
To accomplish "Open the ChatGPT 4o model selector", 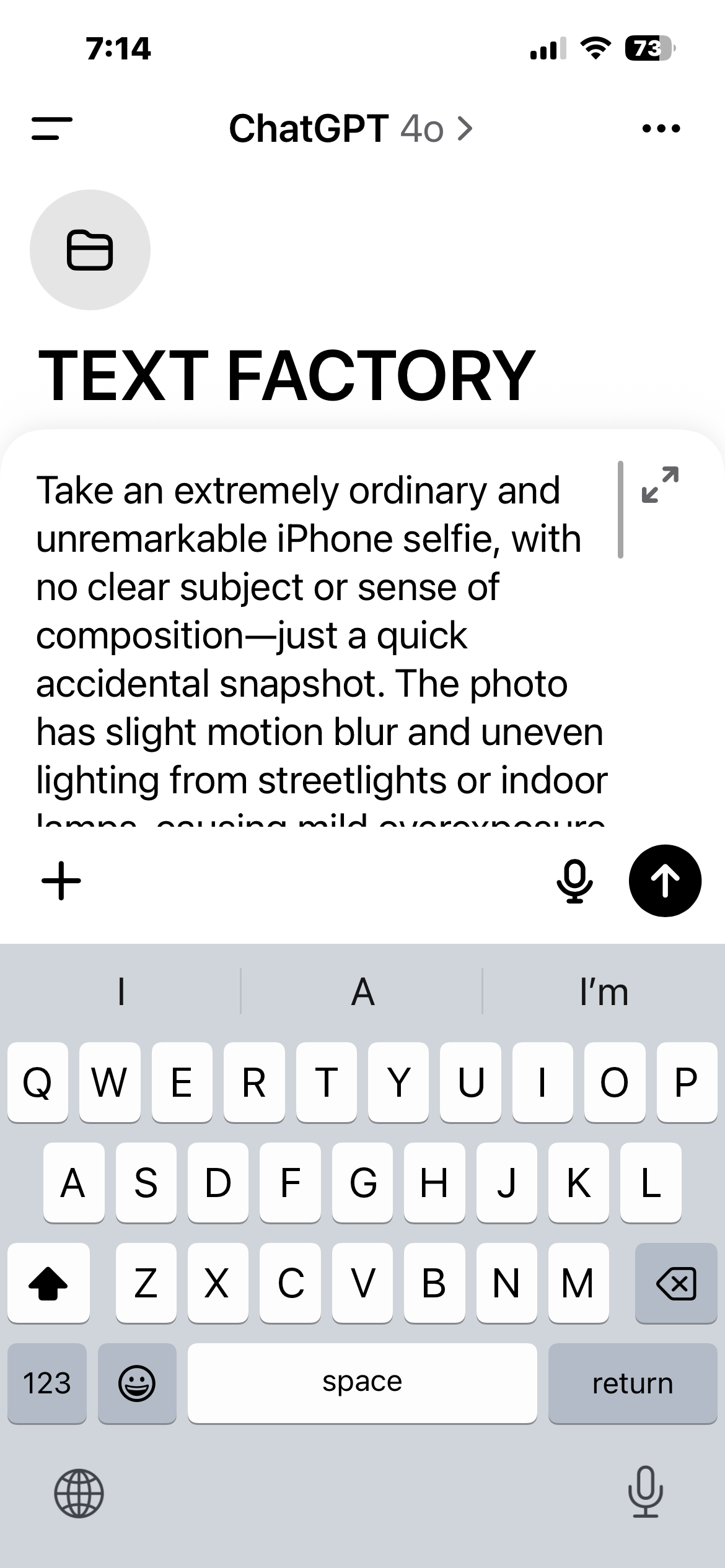I will click(x=351, y=129).
